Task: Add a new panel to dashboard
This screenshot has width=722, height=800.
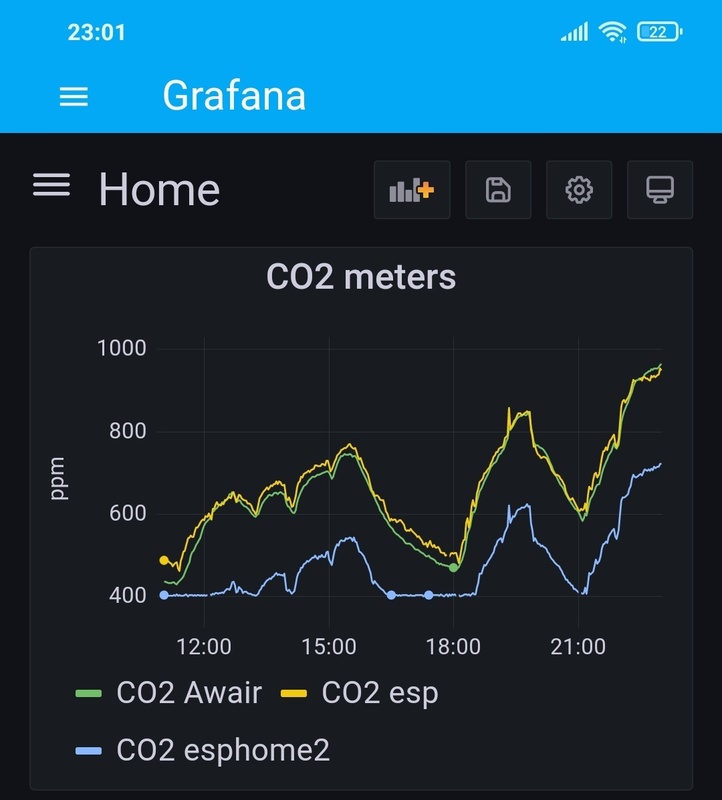Action: [x=411, y=190]
